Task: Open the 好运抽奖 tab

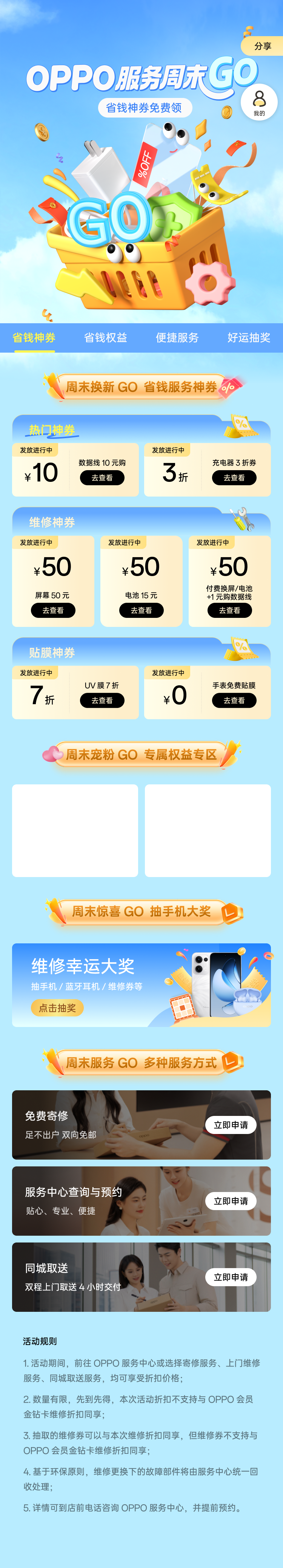Action: point(248,338)
